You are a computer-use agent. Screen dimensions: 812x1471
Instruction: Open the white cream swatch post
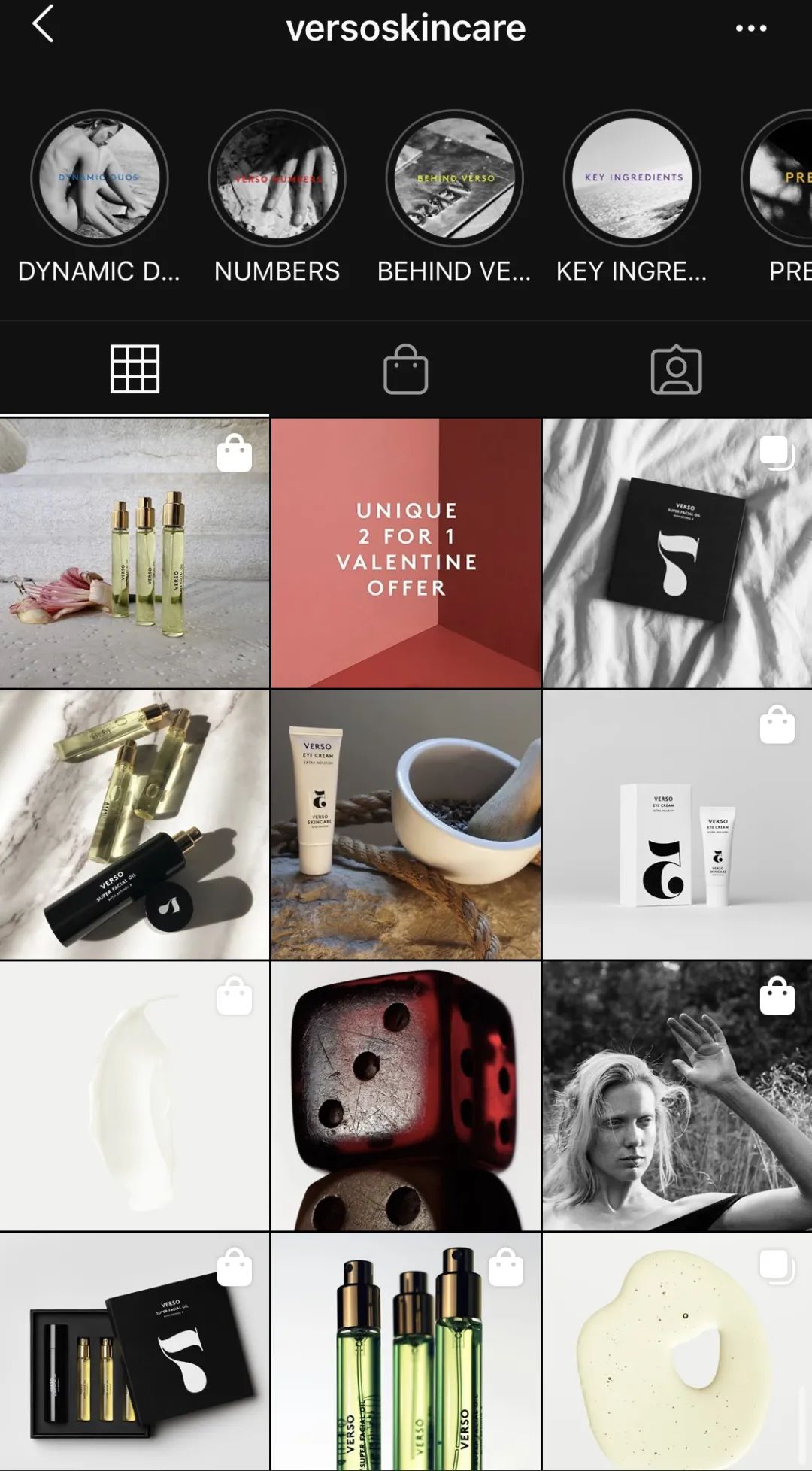point(135,1095)
